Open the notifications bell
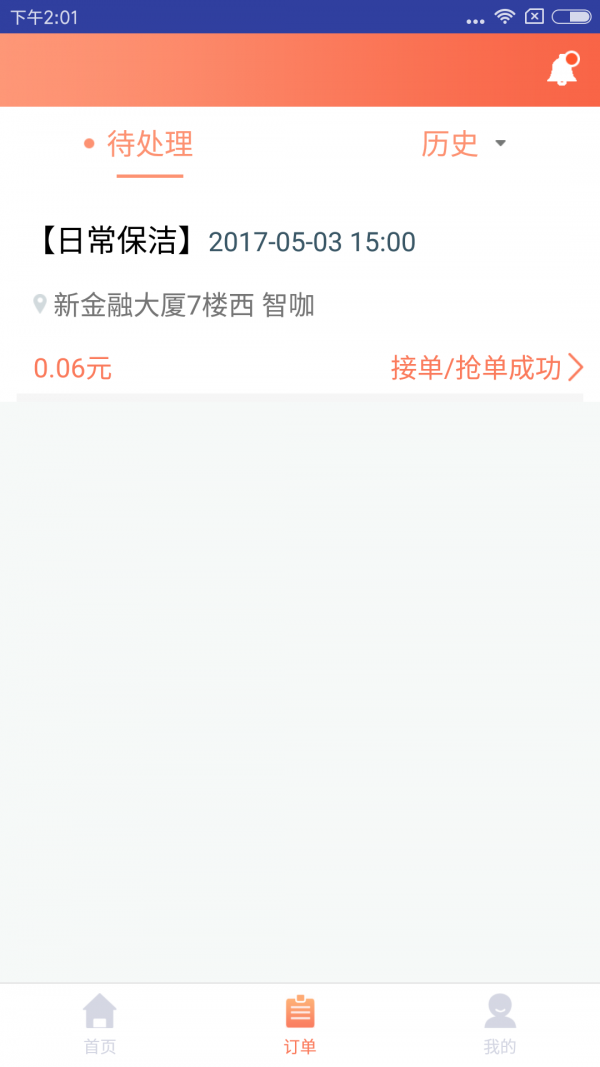This screenshot has height=1067, width=600. [562, 70]
